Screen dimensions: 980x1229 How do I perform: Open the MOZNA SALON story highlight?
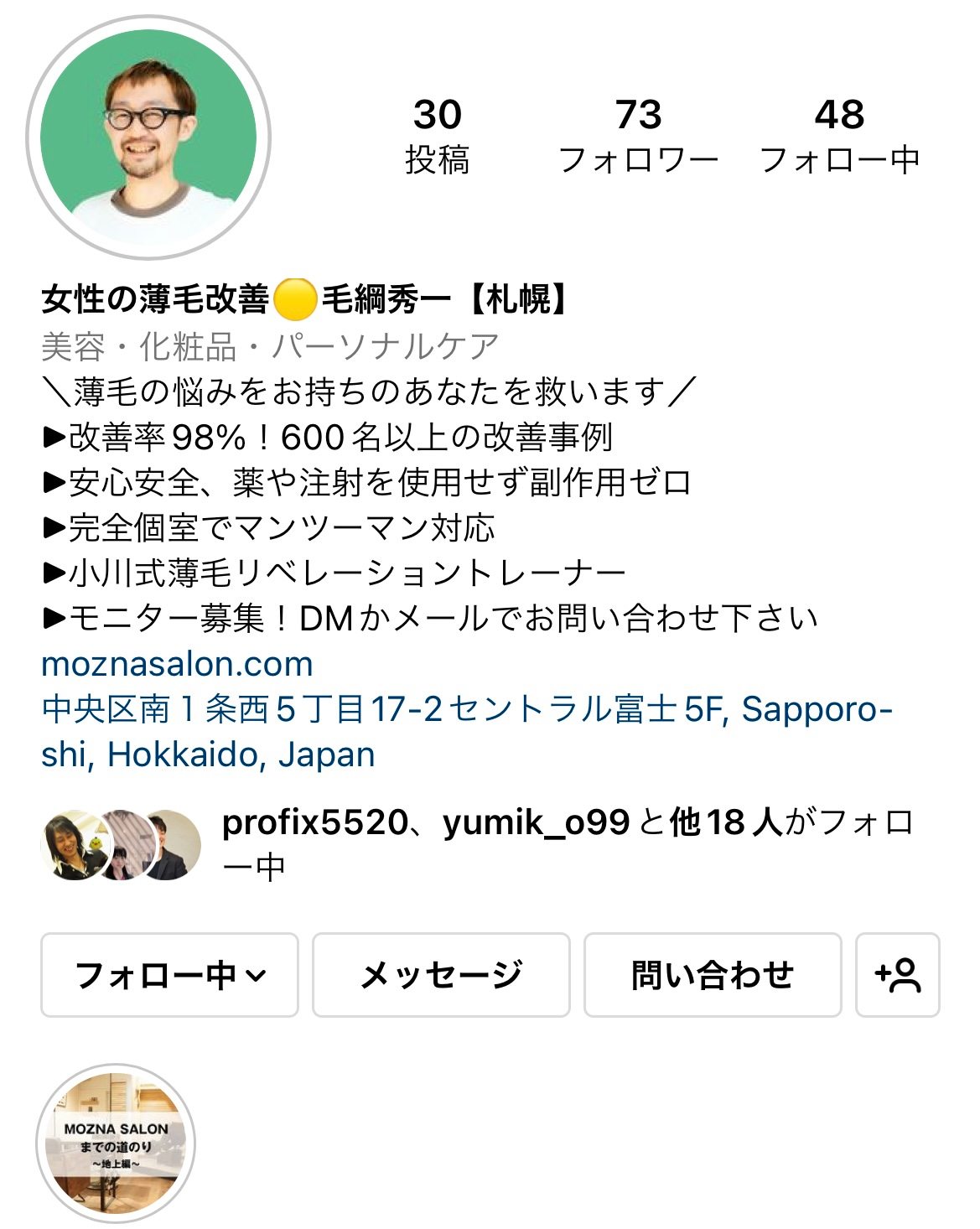tap(116, 1143)
